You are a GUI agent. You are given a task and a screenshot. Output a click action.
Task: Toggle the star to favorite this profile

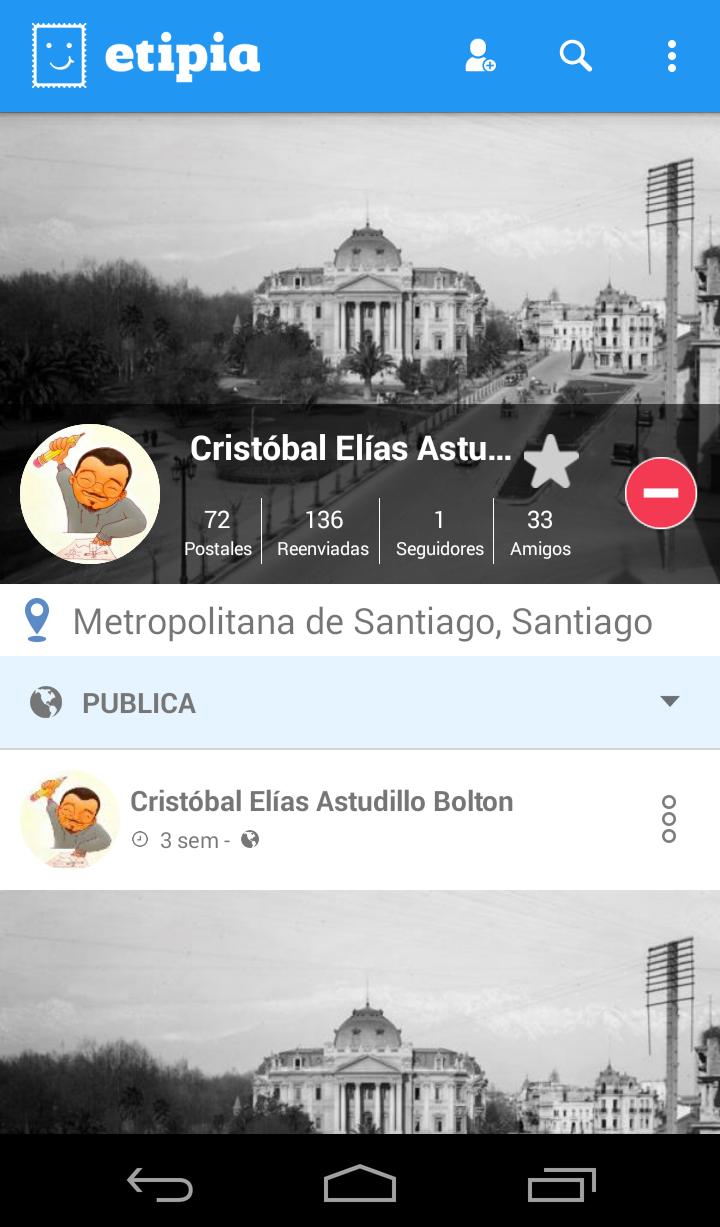(x=551, y=461)
